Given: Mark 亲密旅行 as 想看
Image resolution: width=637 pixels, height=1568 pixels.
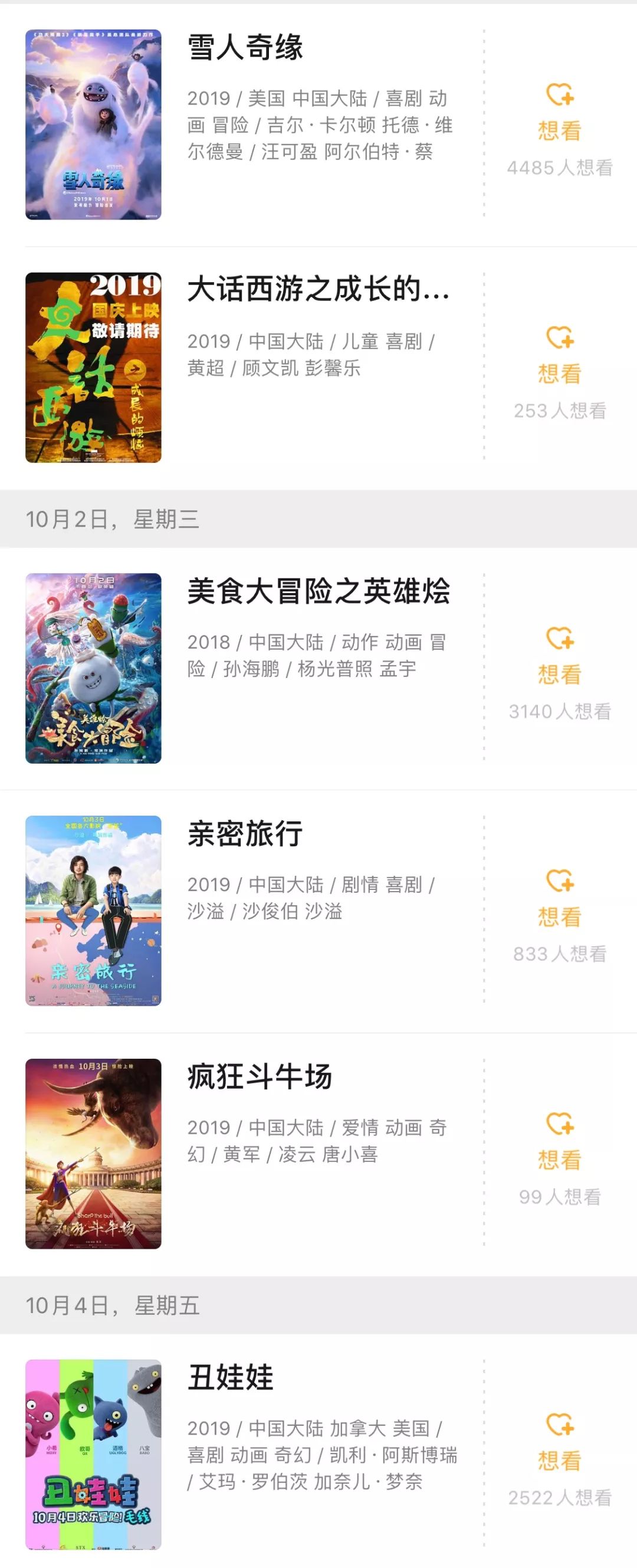Looking at the screenshot, I should [560, 898].
